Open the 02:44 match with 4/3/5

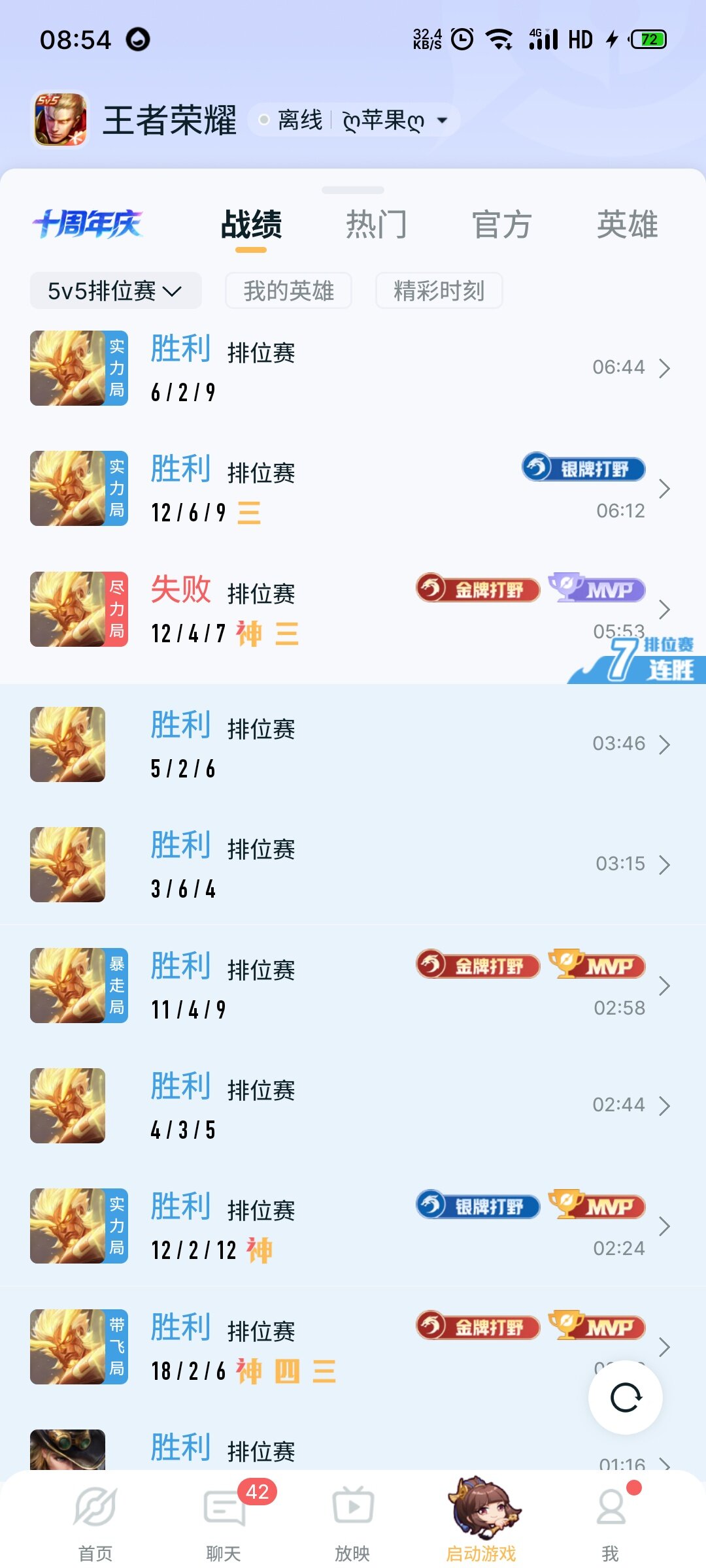[x=353, y=1105]
